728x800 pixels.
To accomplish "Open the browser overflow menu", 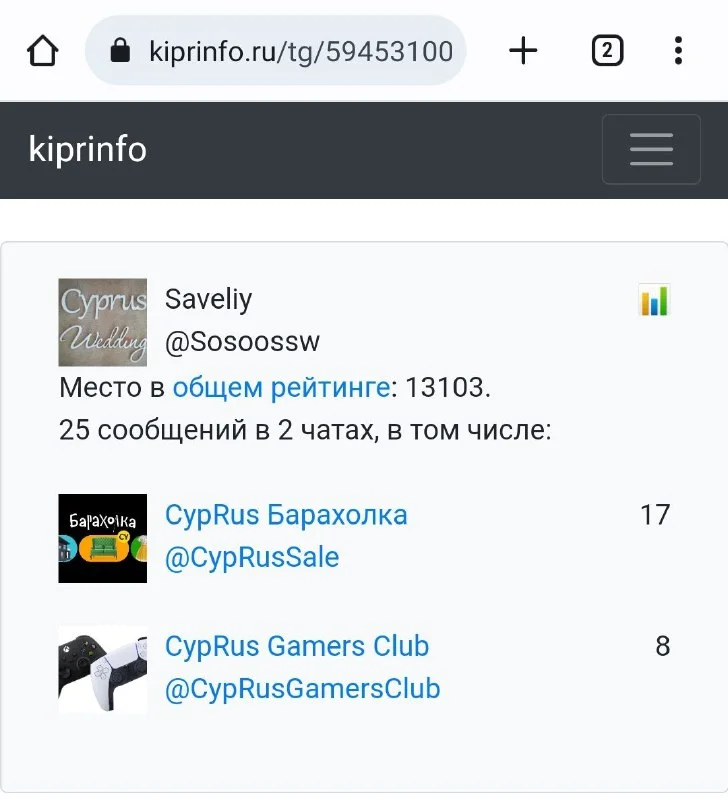I will click(679, 51).
